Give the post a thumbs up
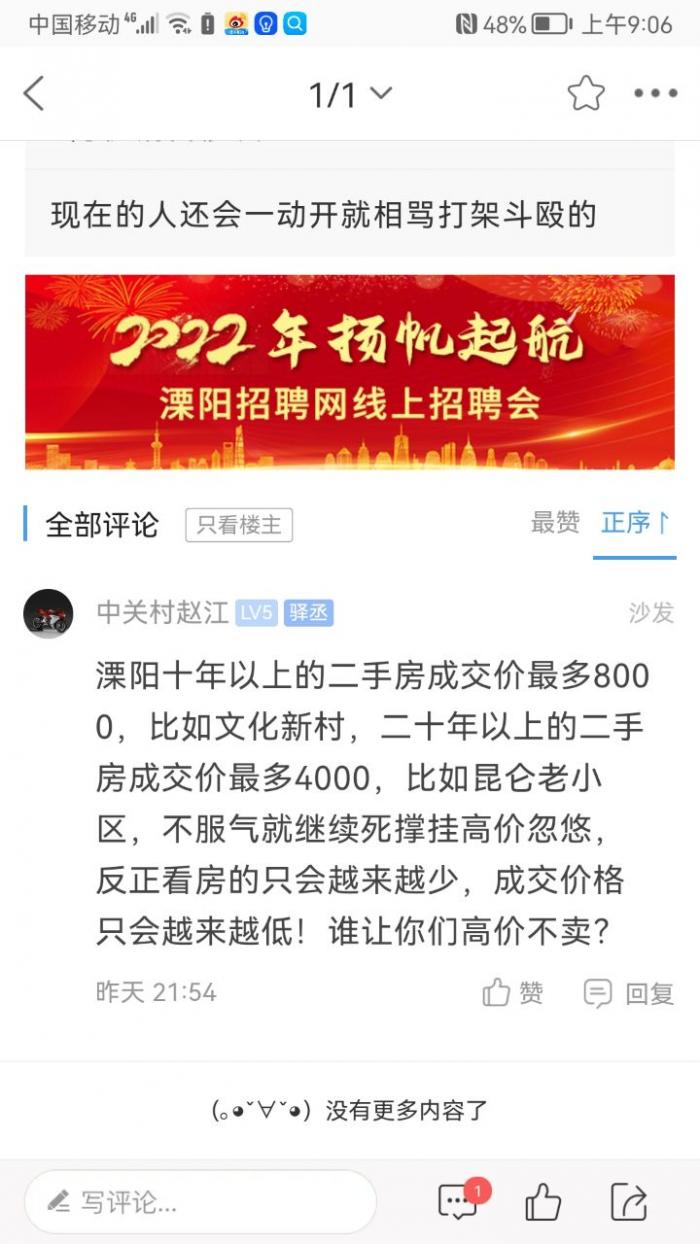This screenshot has height=1244, width=700. click(543, 1201)
